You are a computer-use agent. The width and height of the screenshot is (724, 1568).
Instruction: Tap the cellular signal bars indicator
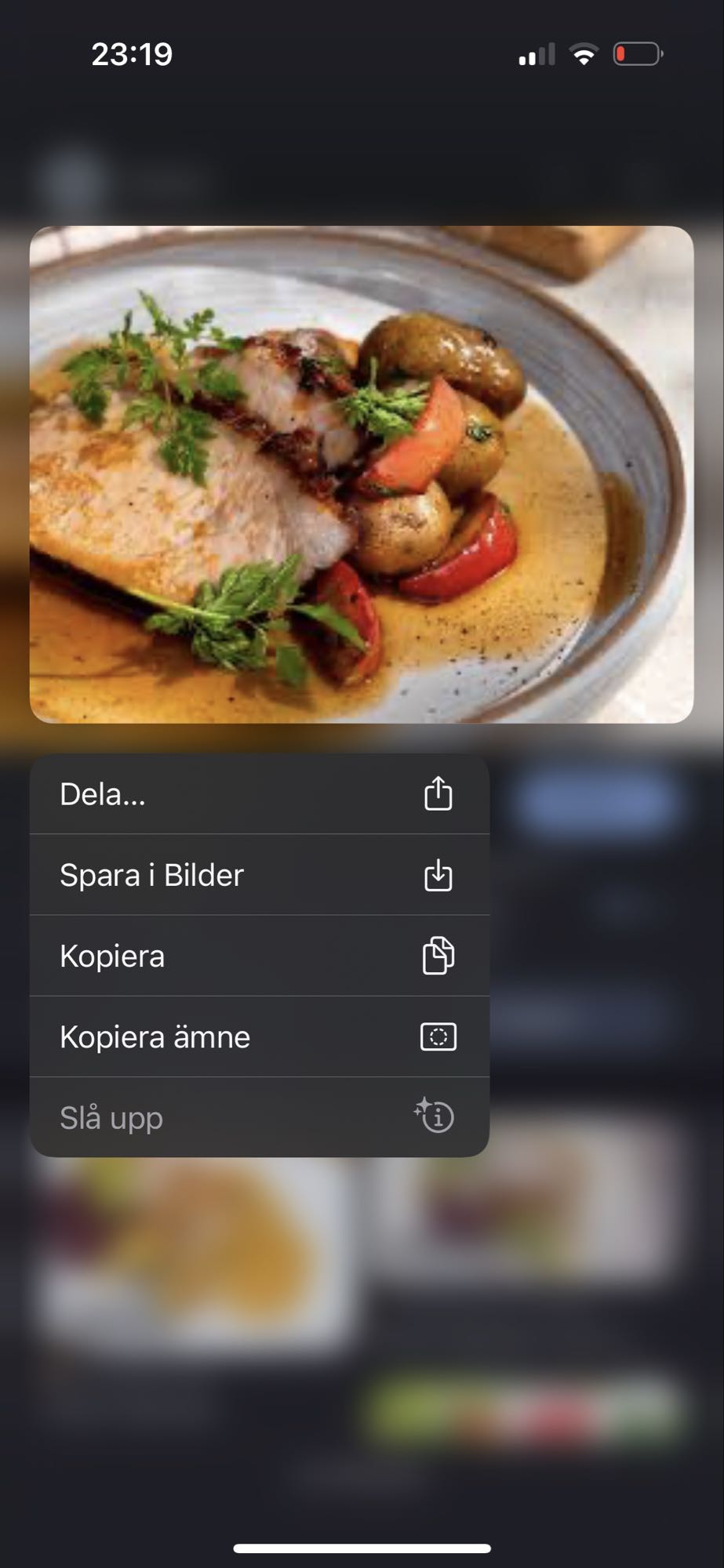[x=534, y=53]
